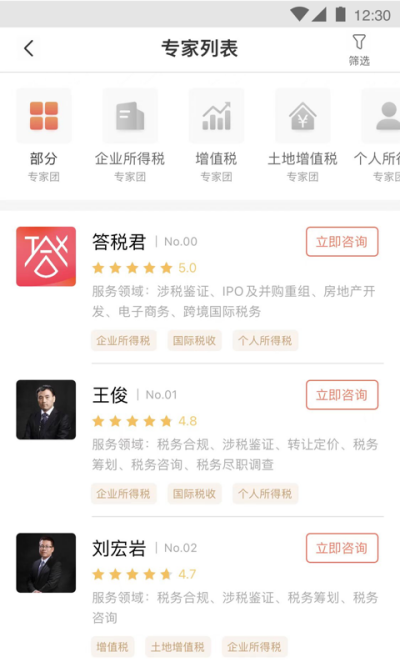Switch to 企业所得税 专家团
This screenshot has height=667, width=400.
coord(130,135)
